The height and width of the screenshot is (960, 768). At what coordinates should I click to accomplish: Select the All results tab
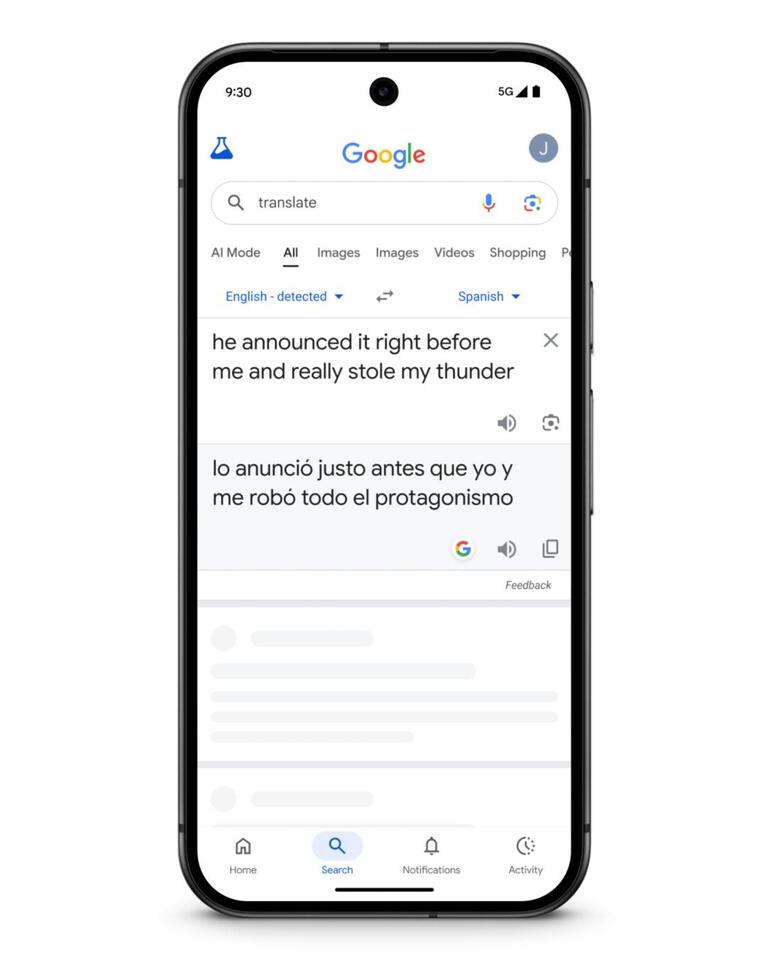coord(290,253)
